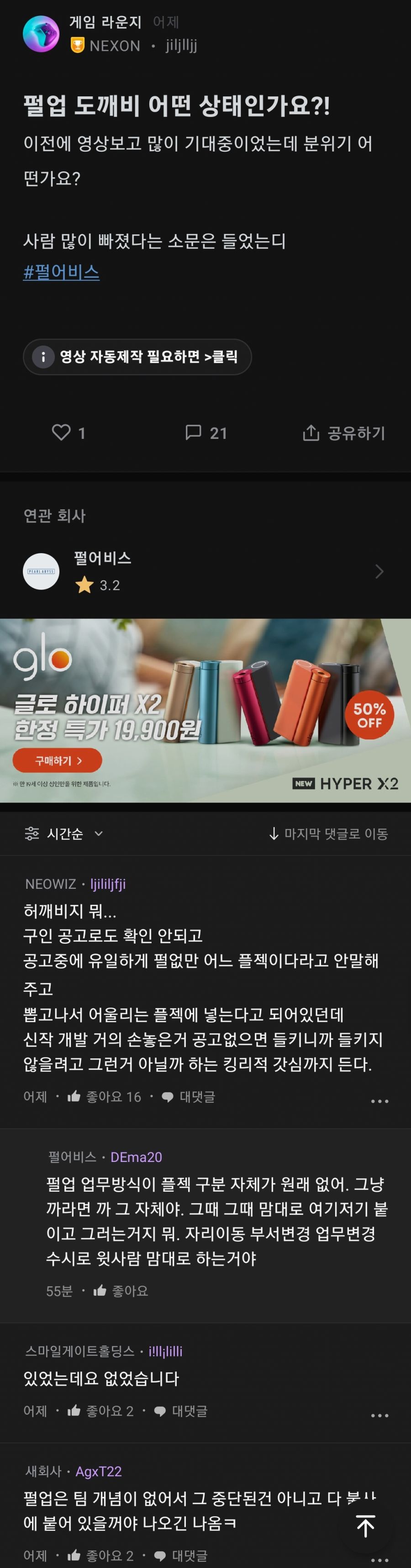Open overflow menu on 스마일게이트홀딩스 comment

379,1415
